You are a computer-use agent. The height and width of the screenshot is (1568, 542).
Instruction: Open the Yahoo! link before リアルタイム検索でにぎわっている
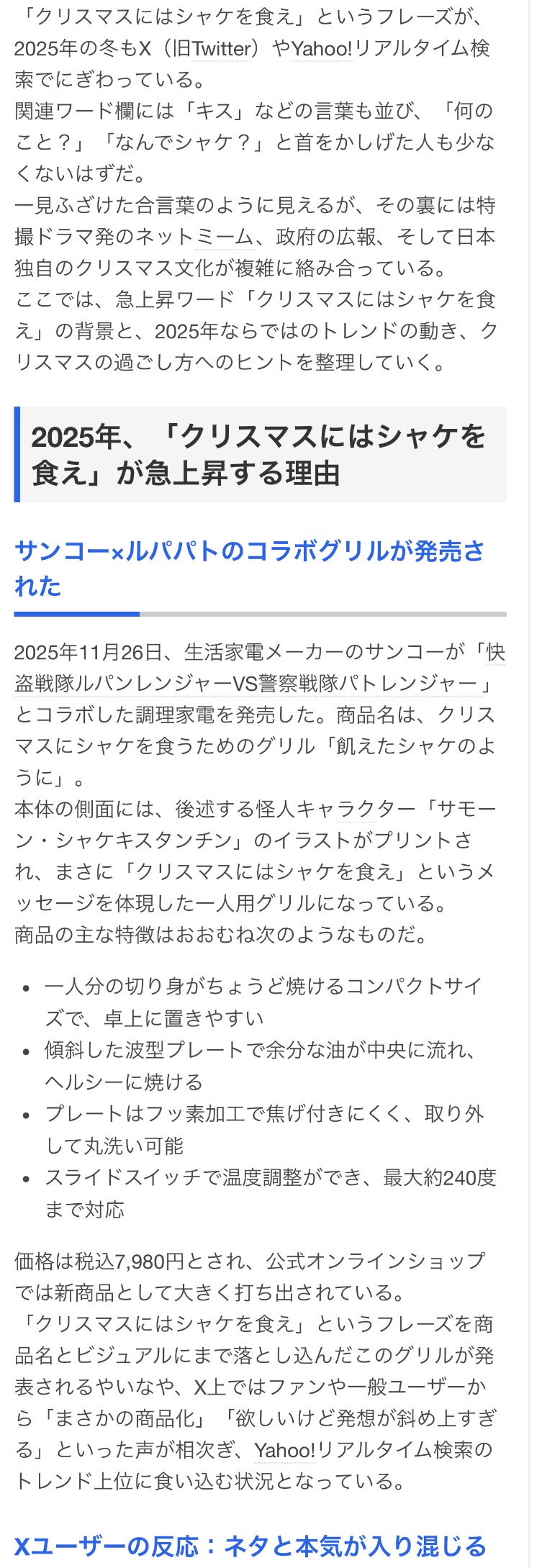[x=322, y=49]
